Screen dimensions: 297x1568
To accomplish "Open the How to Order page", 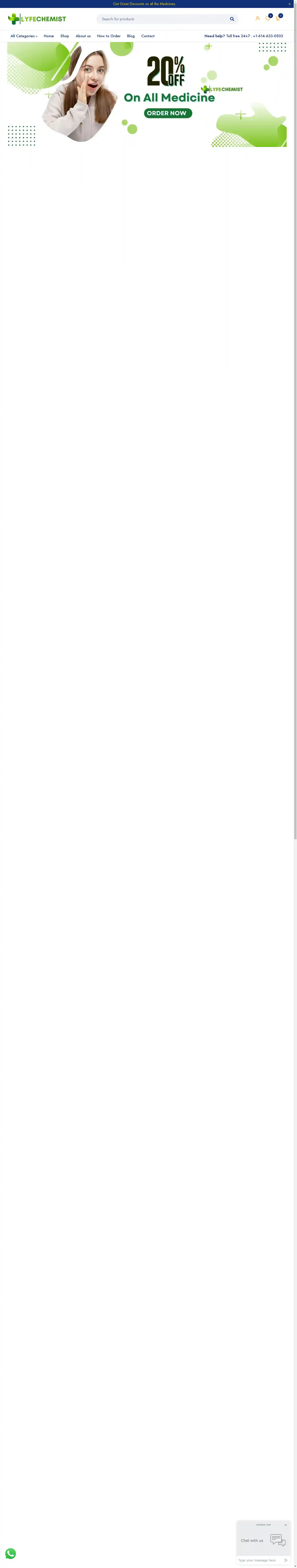I will [109, 36].
